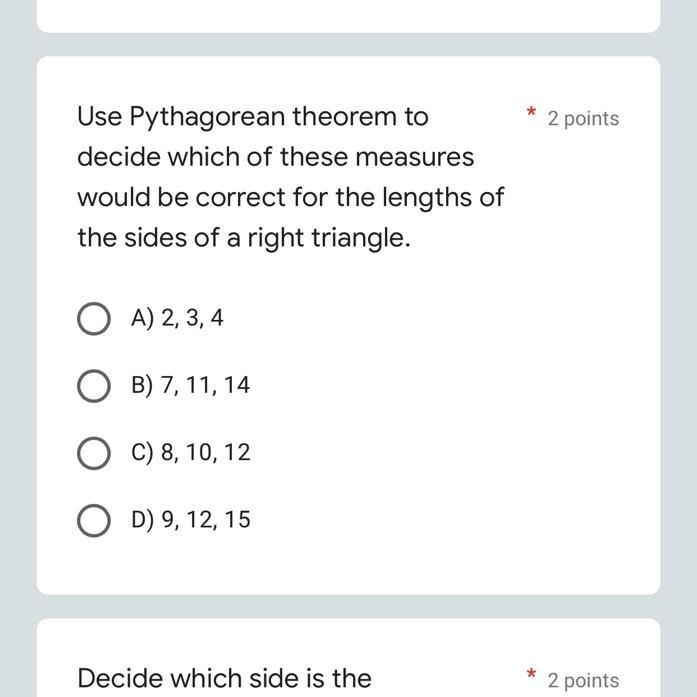
Task: Pick answer C) 8, 10, 12
Action: pos(94,453)
